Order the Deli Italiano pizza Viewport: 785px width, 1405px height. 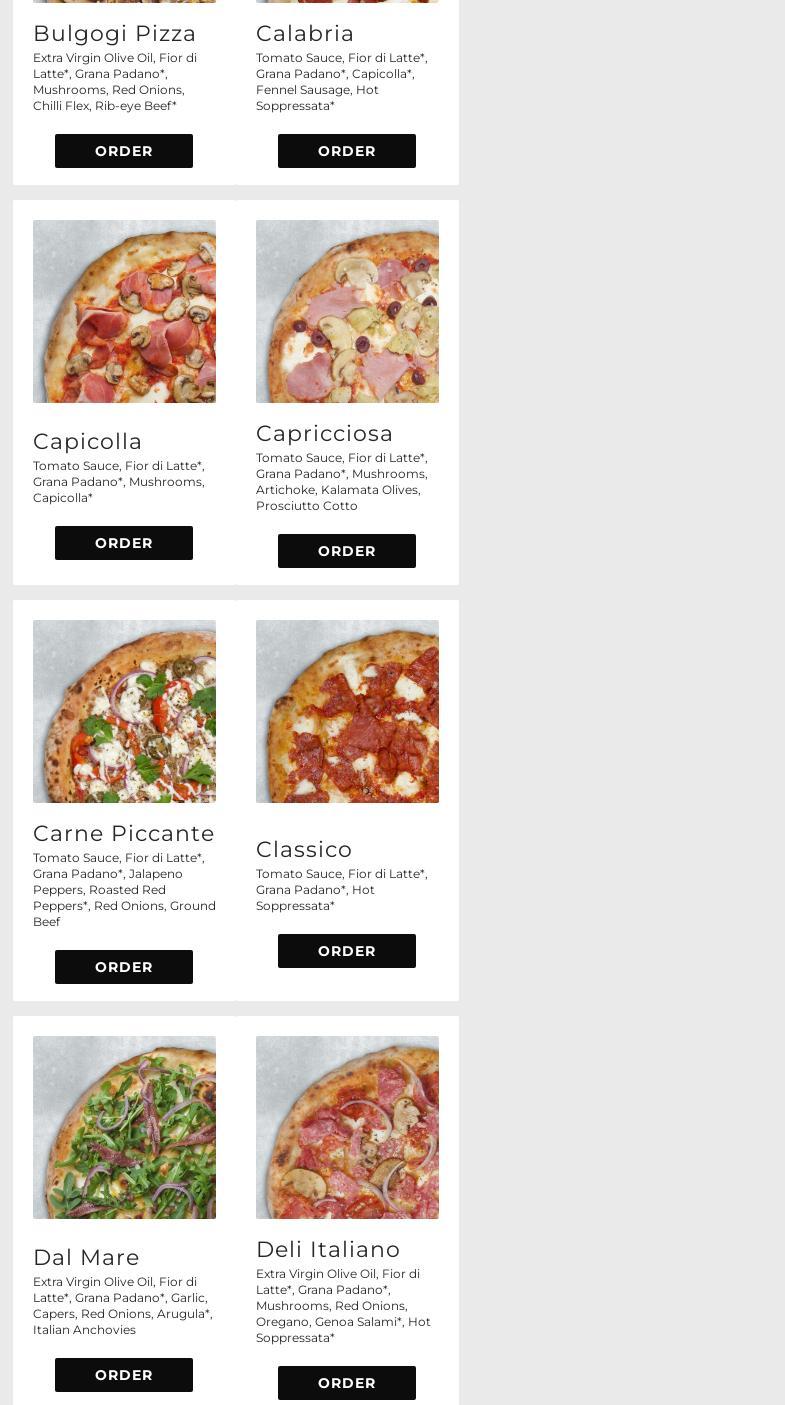pyautogui.click(x=347, y=1383)
